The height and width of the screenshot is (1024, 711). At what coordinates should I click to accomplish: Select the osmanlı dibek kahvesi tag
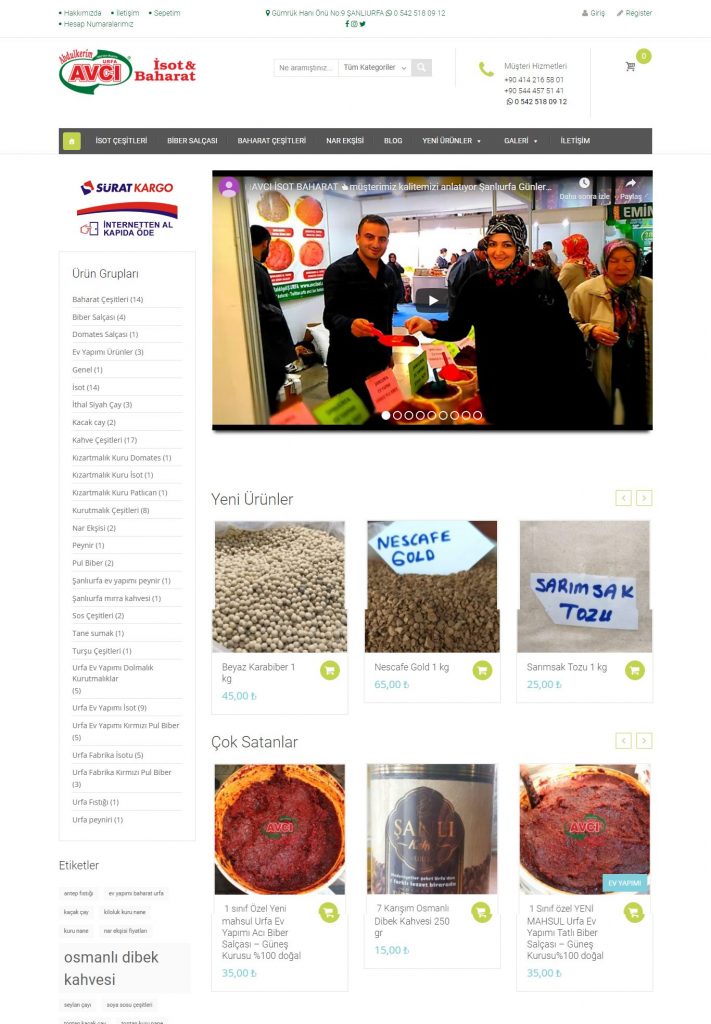click(x=111, y=968)
